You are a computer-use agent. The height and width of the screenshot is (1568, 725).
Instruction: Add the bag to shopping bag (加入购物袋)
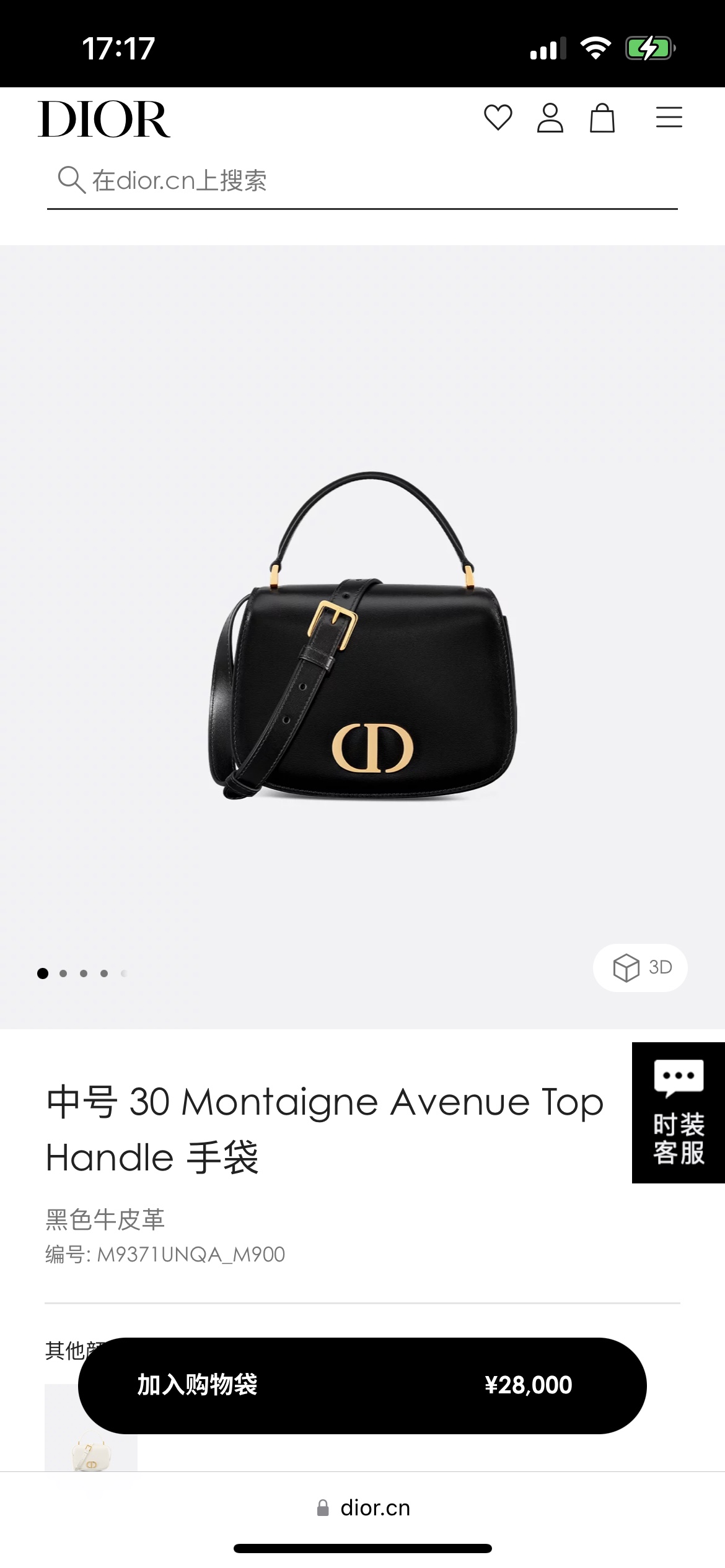362,1385
